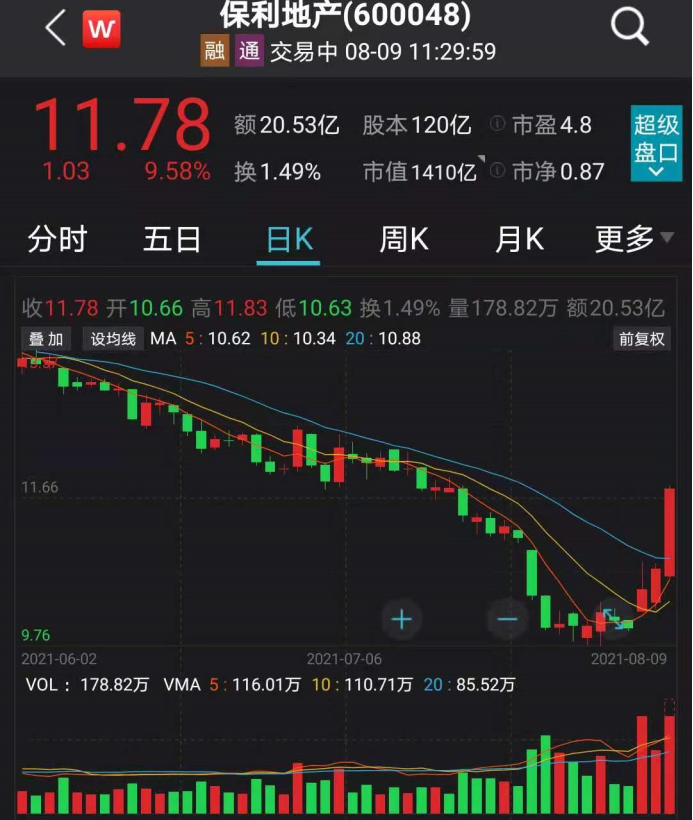Select the 五日 chart tab
Image resolution: width=693 pixels, height=820 pixels.
pyautogui.click(x=172, y=240)
